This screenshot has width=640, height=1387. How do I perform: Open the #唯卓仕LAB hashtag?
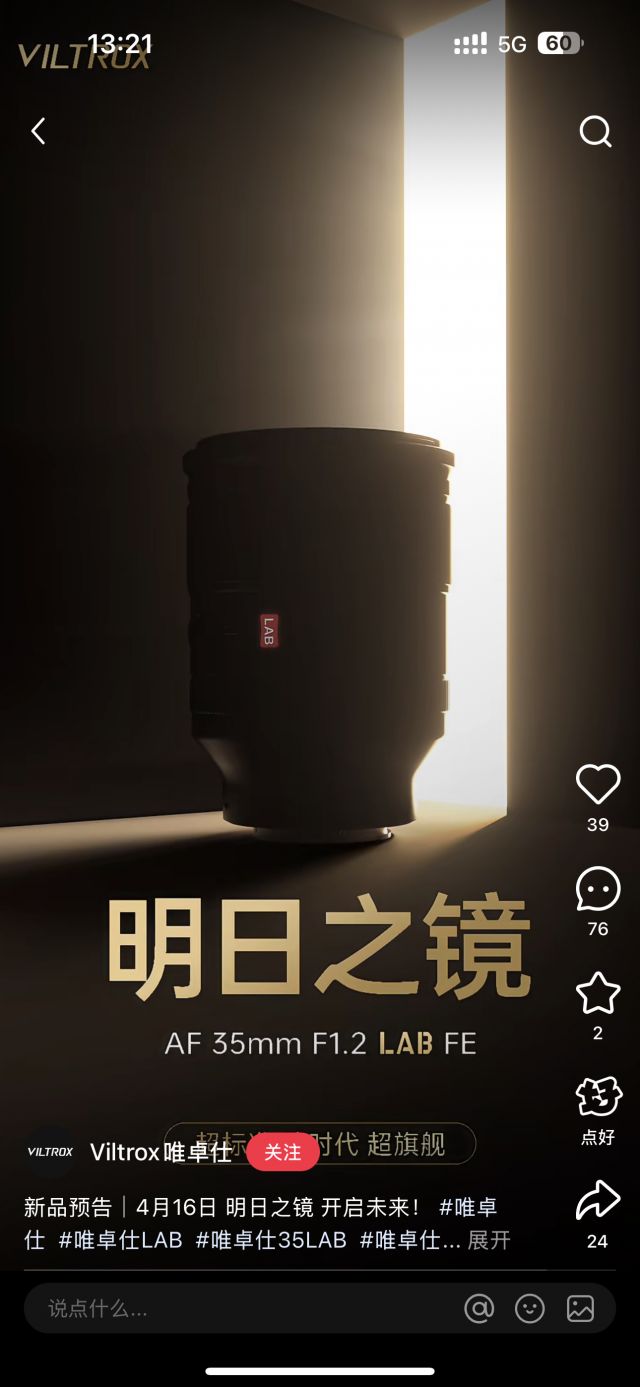point(120,1240)
